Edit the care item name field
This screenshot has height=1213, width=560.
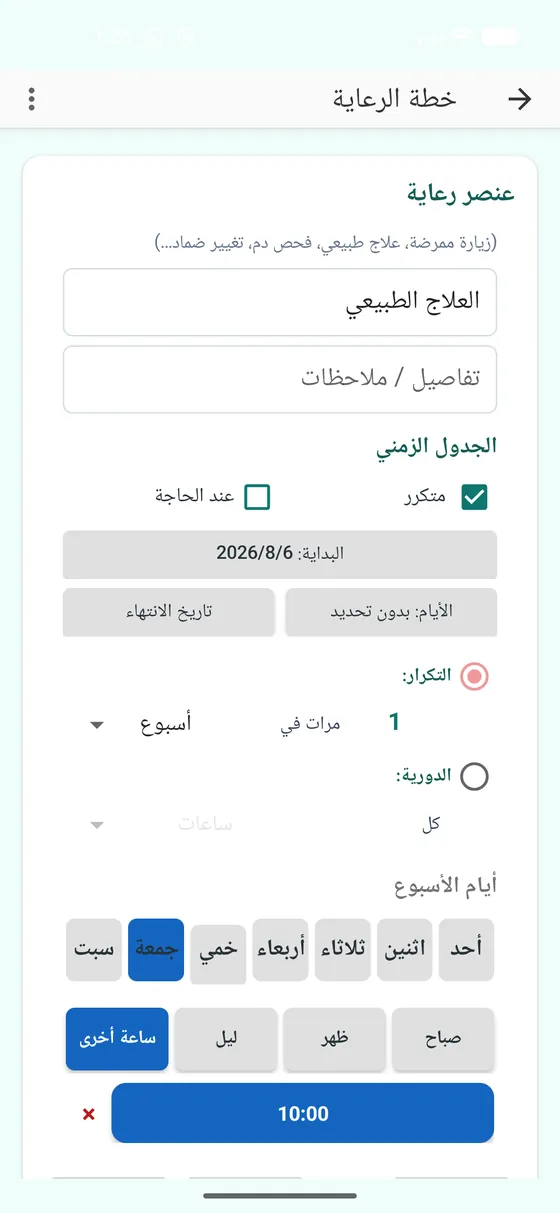pyautogui.click(x=280, y=302)
